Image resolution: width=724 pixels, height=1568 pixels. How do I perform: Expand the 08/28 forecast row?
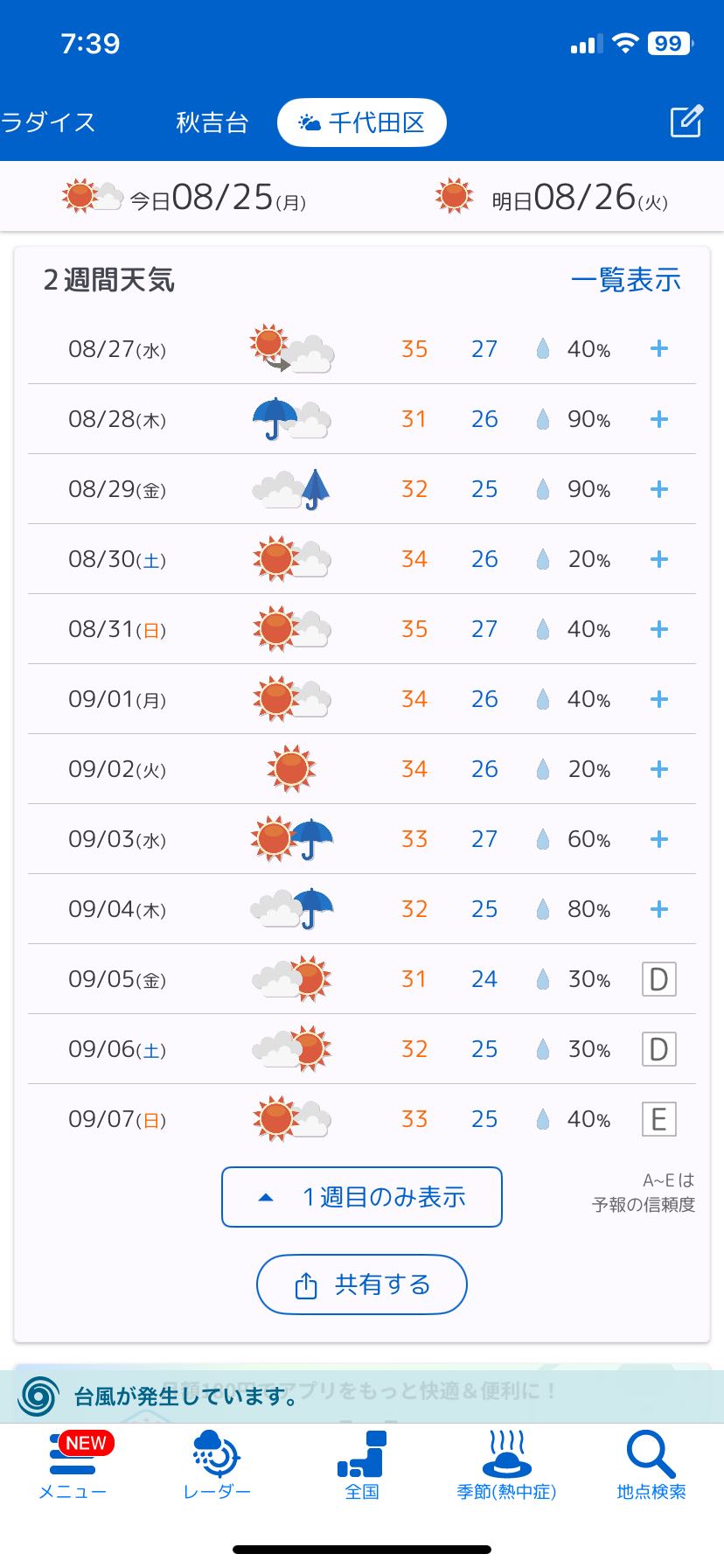(658, 419)
